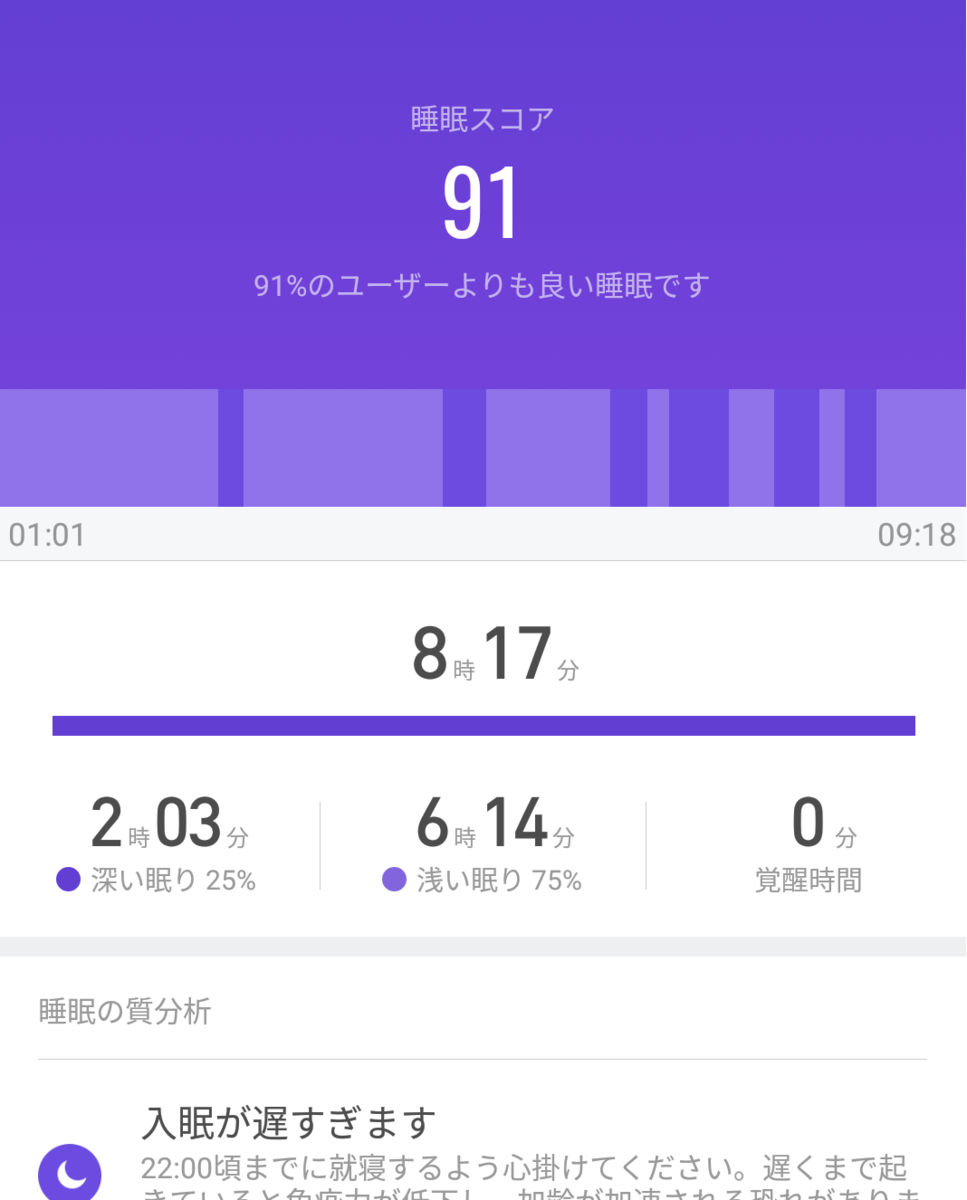The width and height of the screenshot is (967, 1200).
Task: Select a deep sleep segment on the timeline
Action: point(230,447)
